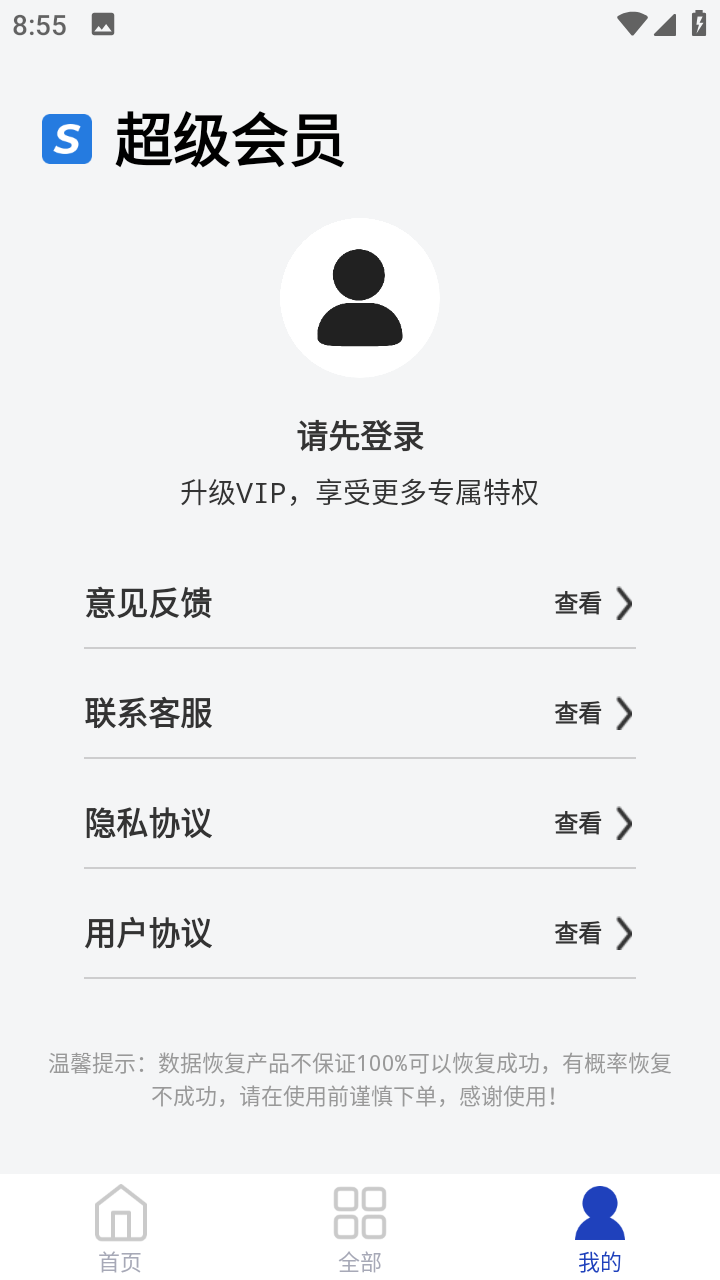Tap the battery icon in the status bar
Image resolution: width=720 pixels, height=1280 pixels.
[x=698, y=23]
